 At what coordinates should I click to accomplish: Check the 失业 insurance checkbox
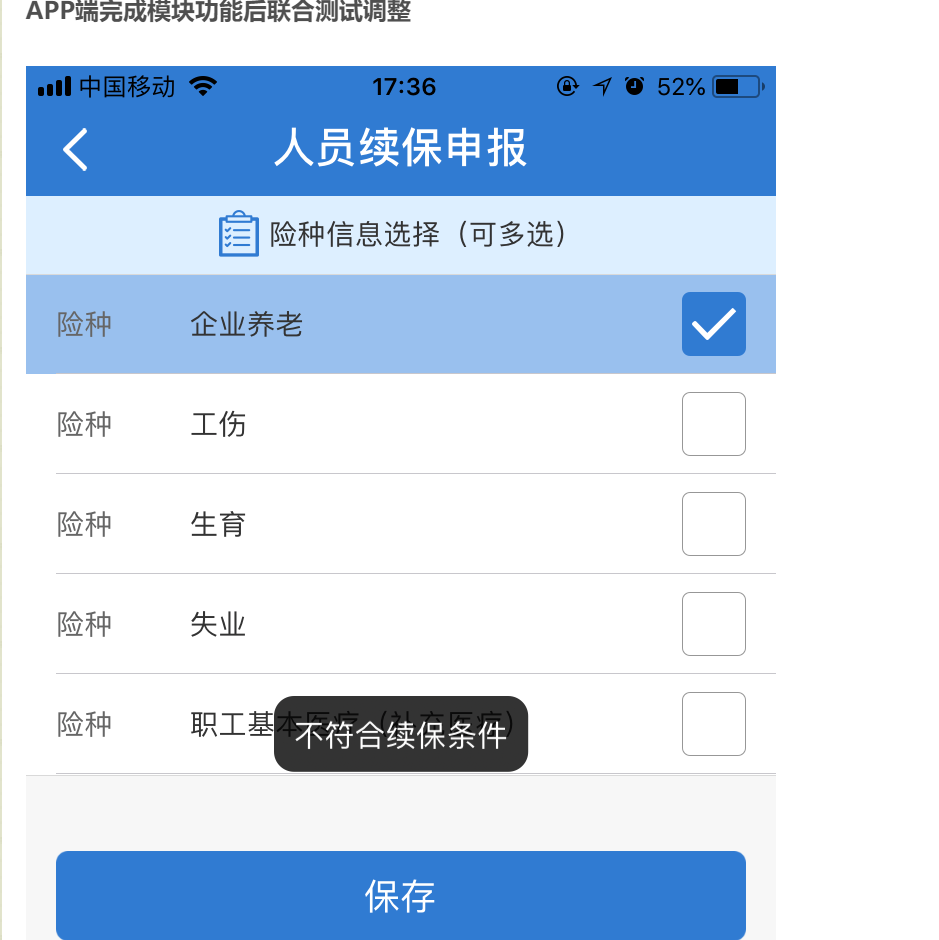point(713,623)
